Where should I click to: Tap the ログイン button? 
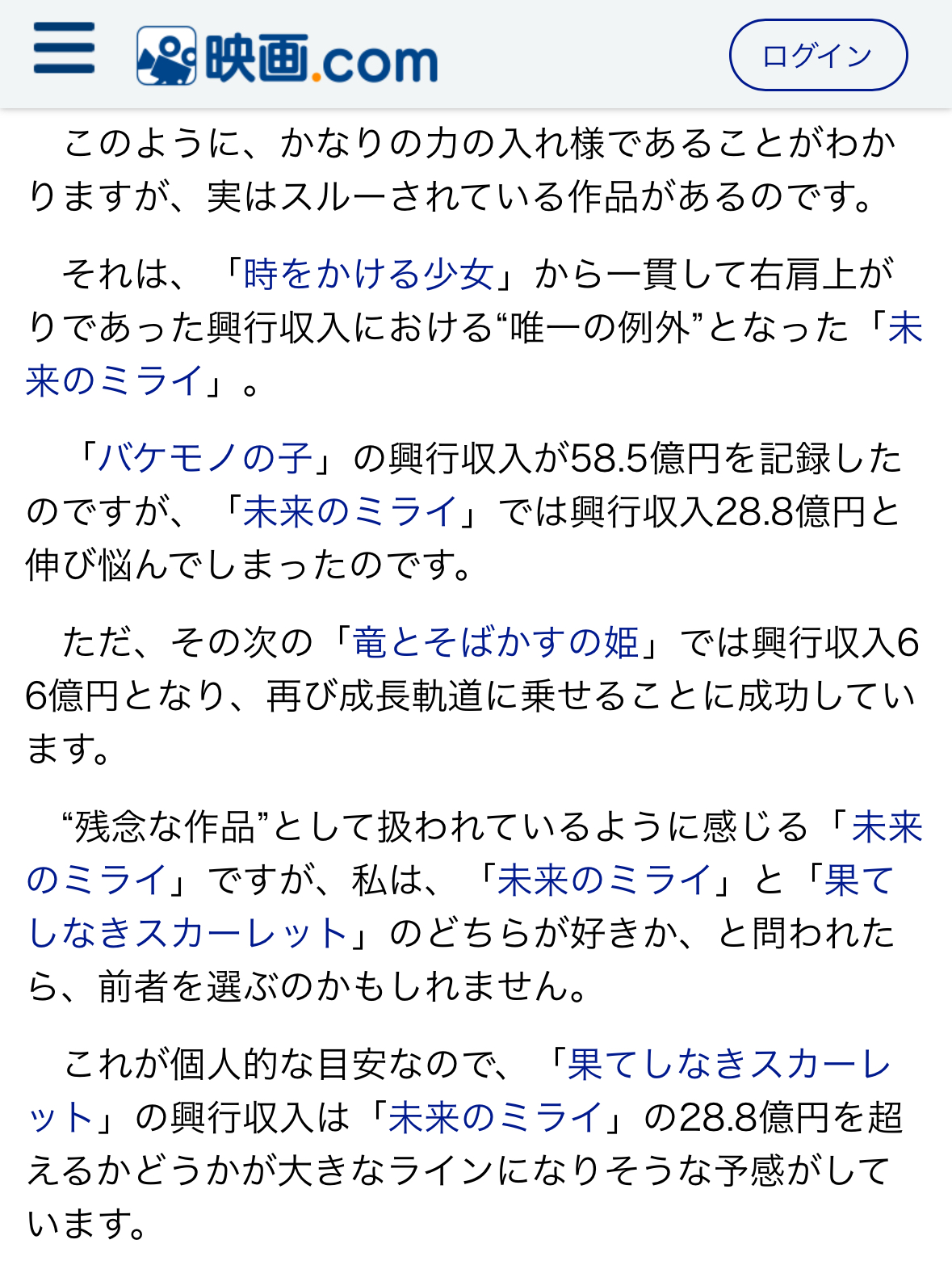(x=817, y=55)
